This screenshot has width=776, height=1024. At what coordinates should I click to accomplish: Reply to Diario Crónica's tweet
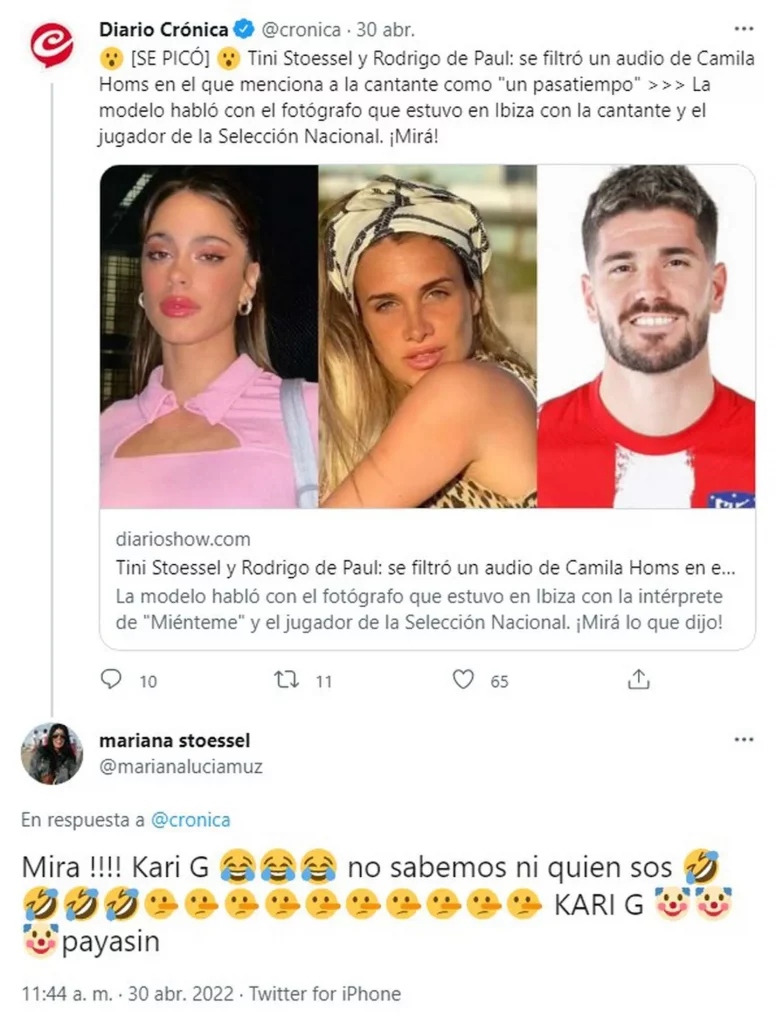point(112,680)
